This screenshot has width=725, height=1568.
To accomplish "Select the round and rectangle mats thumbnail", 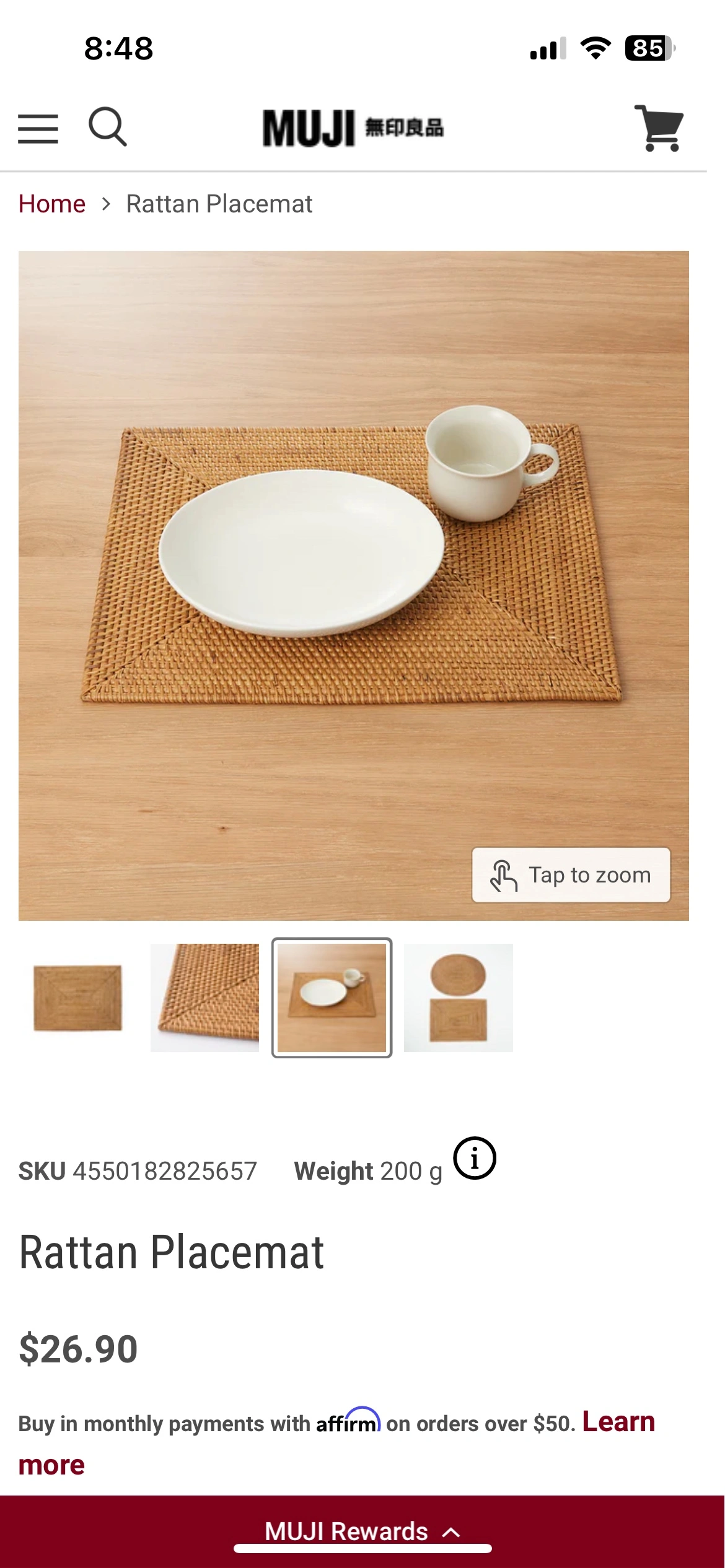I will [458, 998].
